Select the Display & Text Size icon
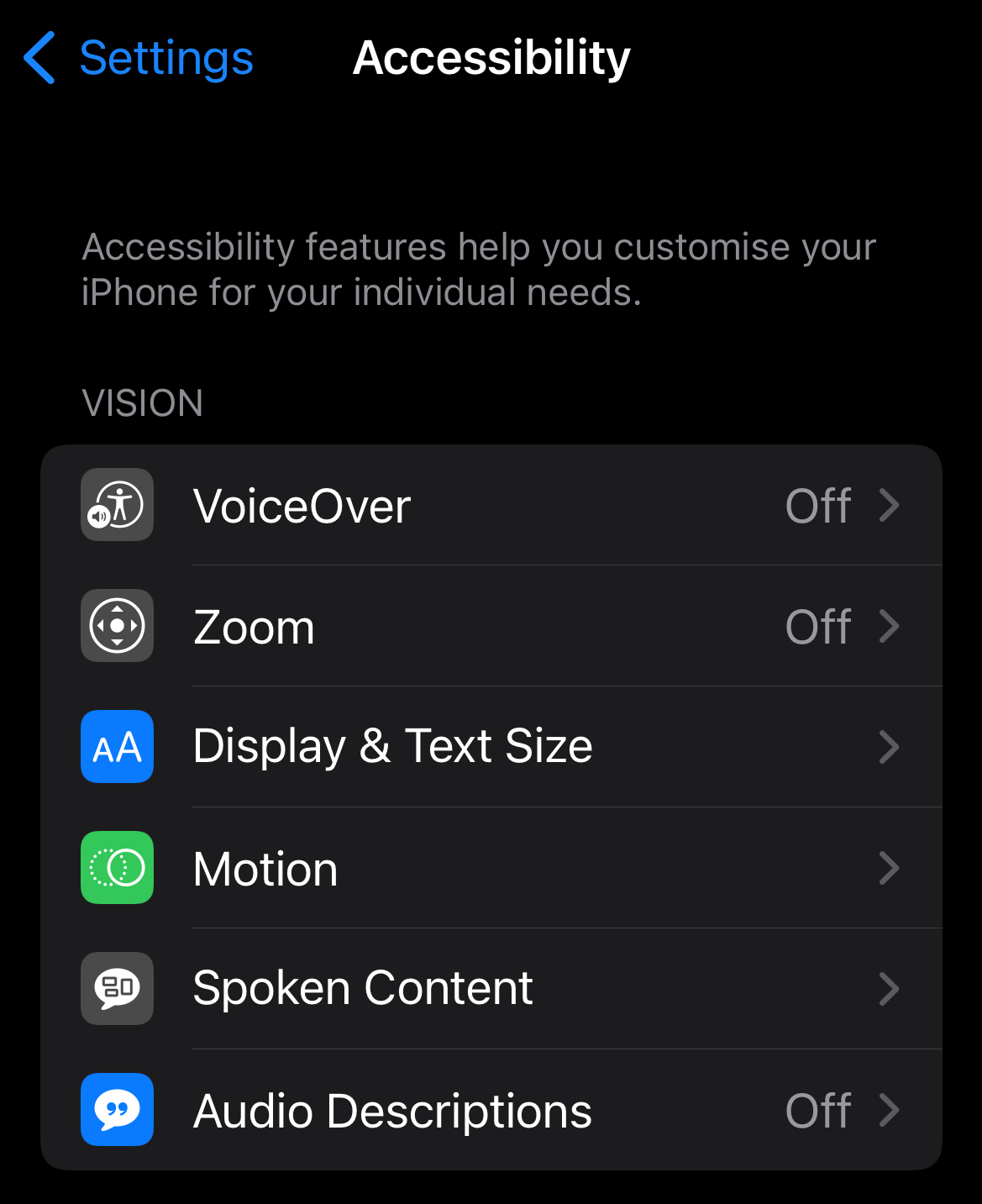This screenshot has height=1204, width=982. click(x=117, y=747)
